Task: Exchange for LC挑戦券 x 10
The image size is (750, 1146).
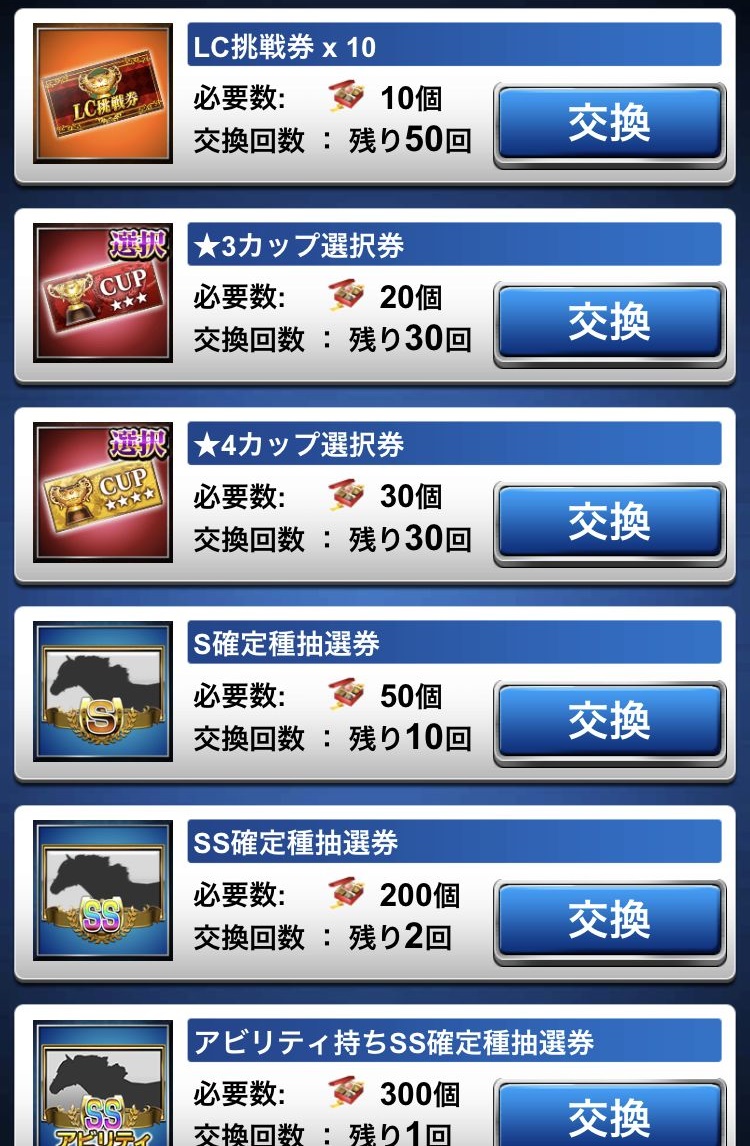Action: 609,124
